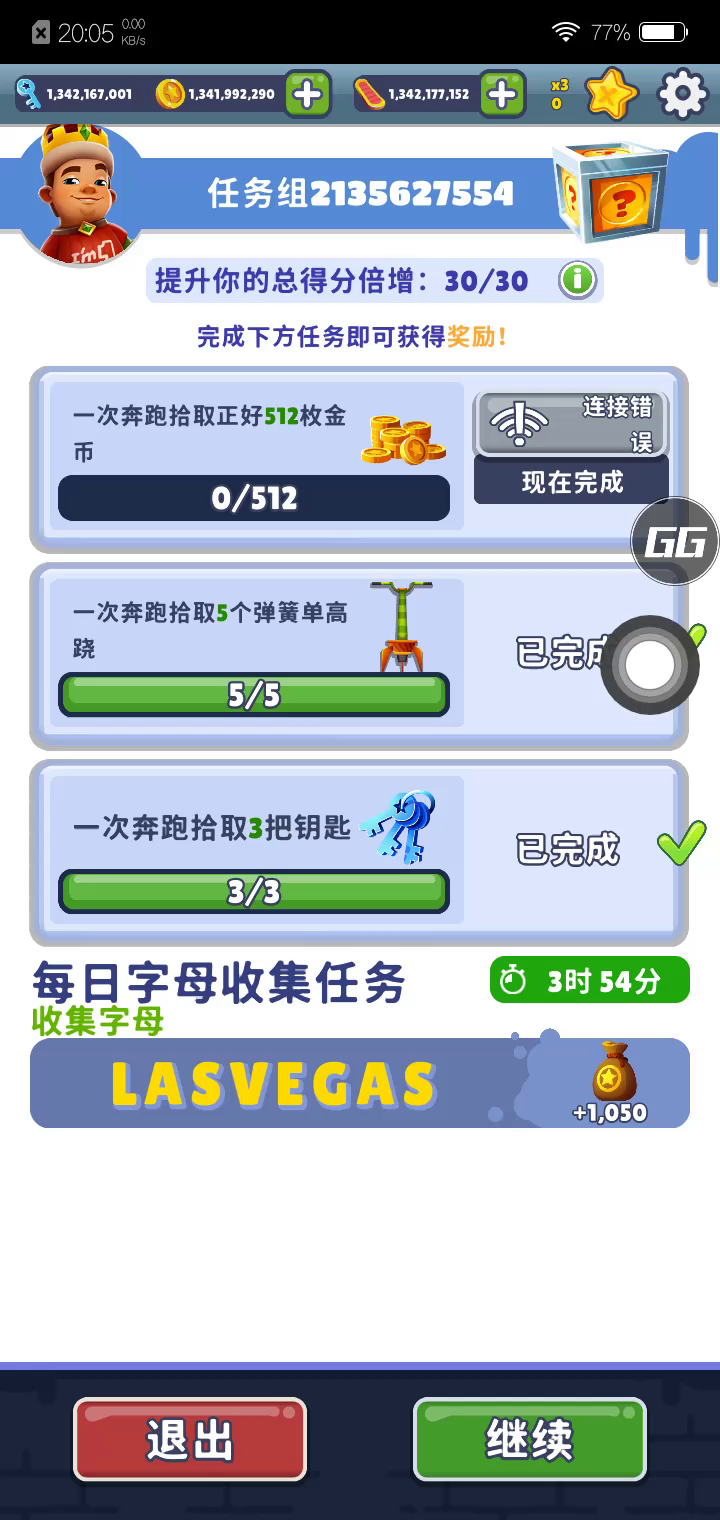
Task: Add more hoverboards with the plus button
Action: (502, 95)
